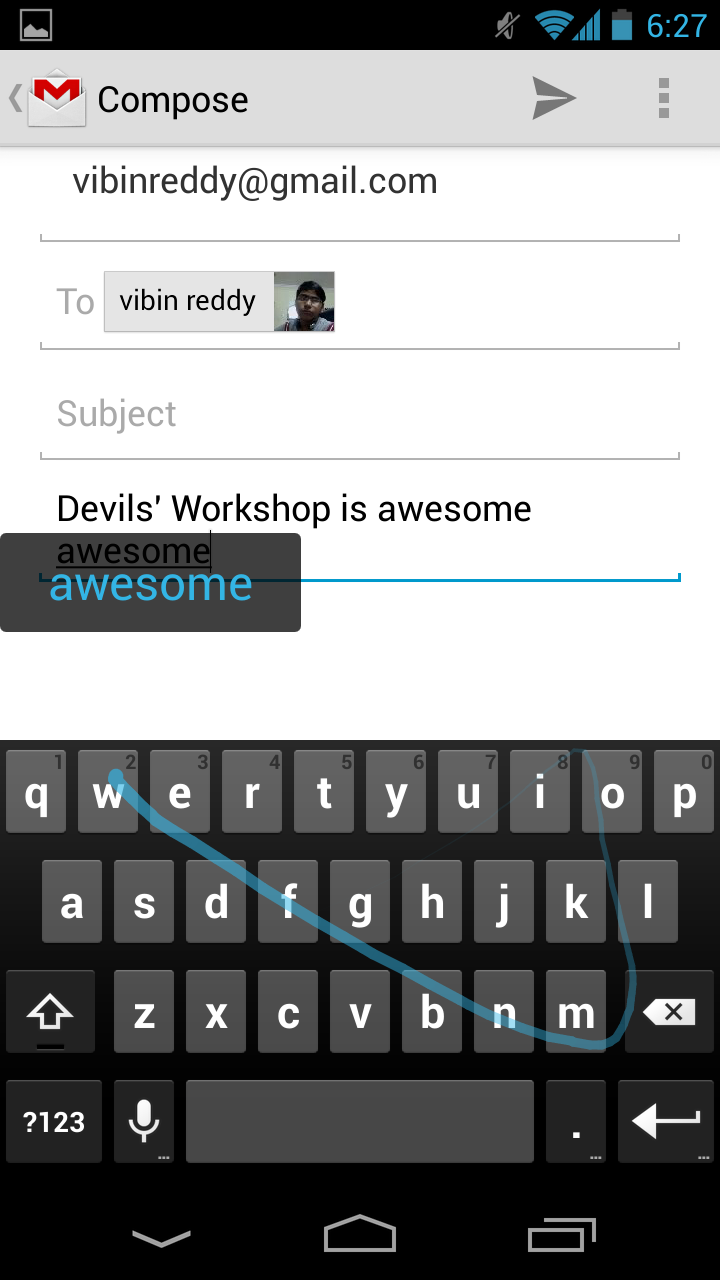Switch to the ?123 symbols keyboard
This screenshot has height=1280, width=720.
[54, 1121]
